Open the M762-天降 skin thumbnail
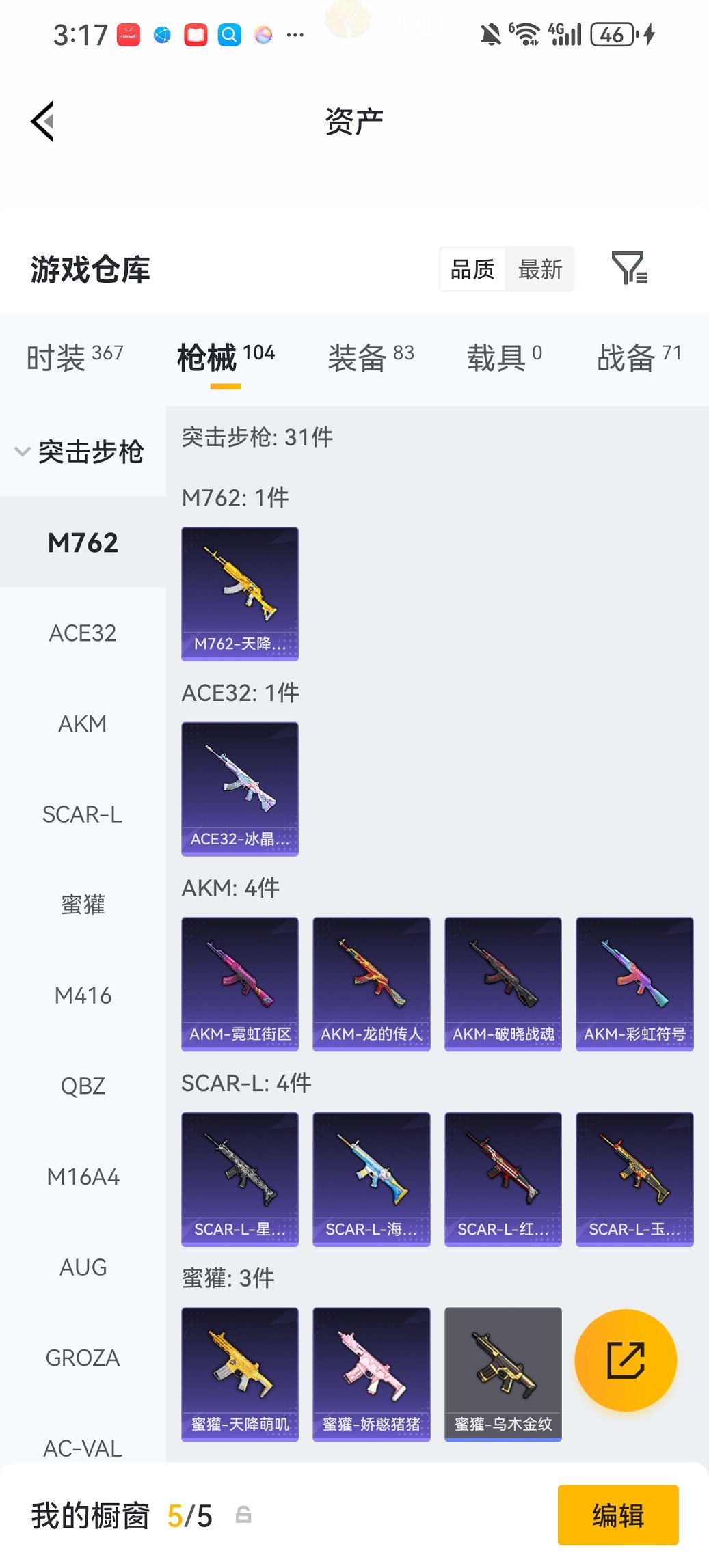709x1568 pixels. (239, 593)
